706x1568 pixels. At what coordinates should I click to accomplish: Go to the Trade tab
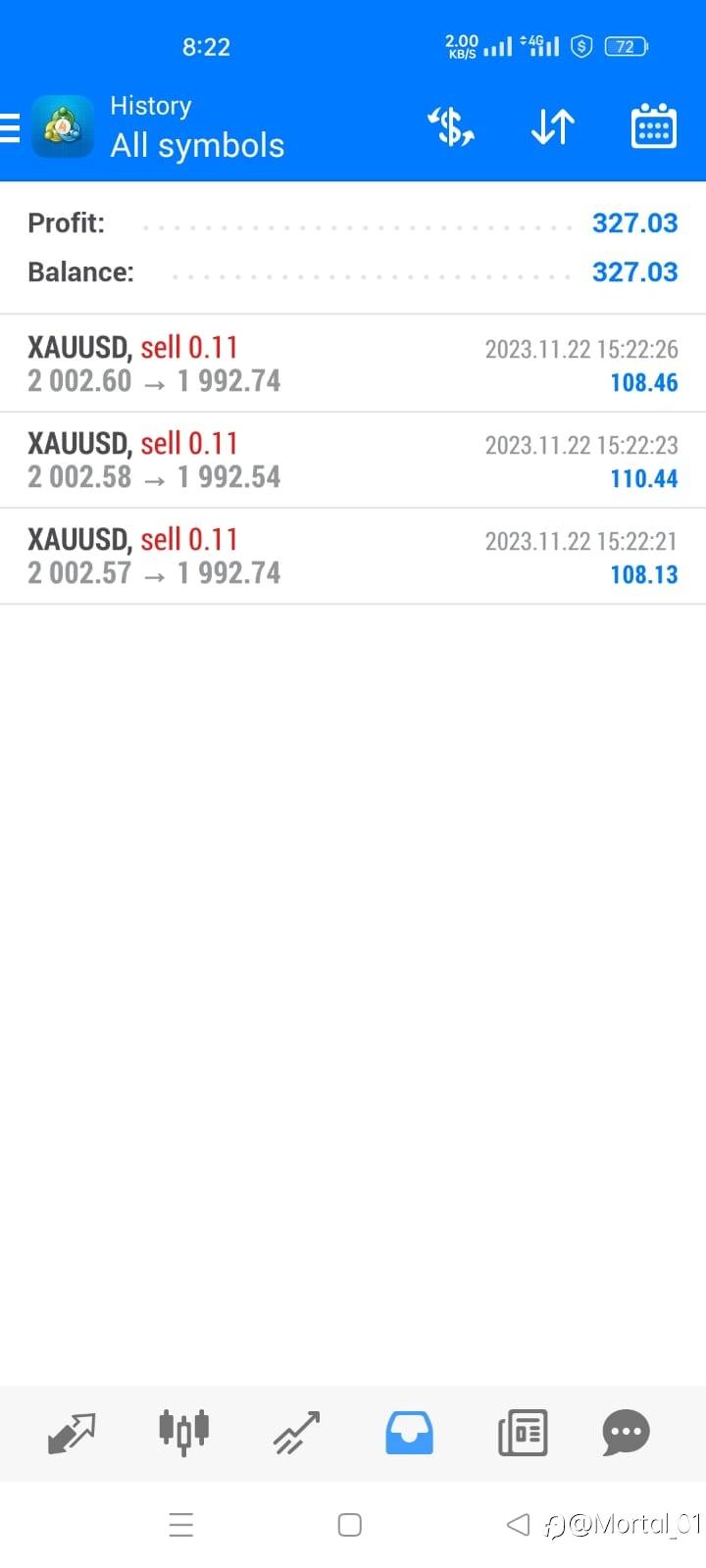pyautogui.click(x=296, y=1433)
